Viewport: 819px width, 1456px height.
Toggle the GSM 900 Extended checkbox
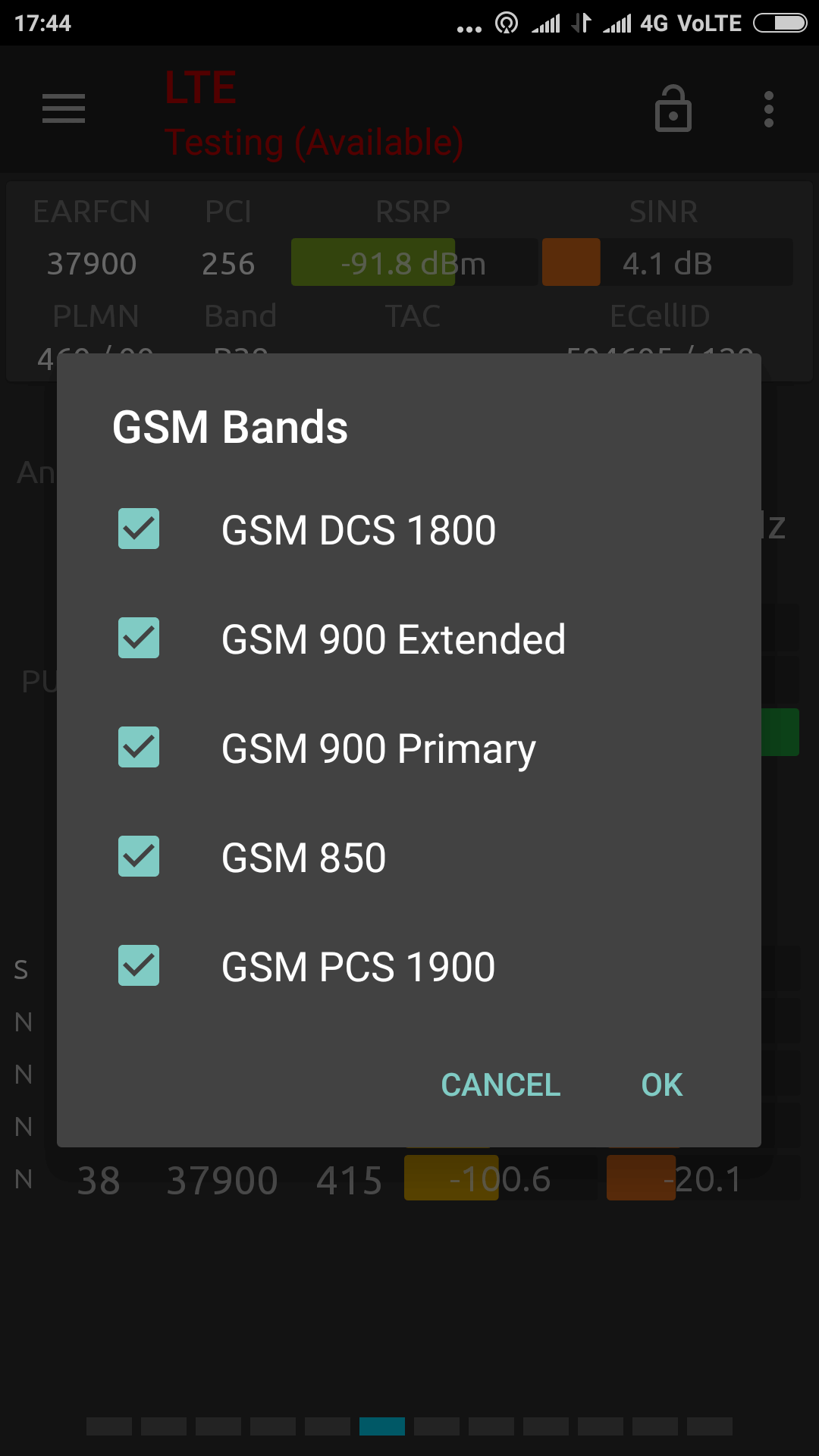(x=139, y=638)
